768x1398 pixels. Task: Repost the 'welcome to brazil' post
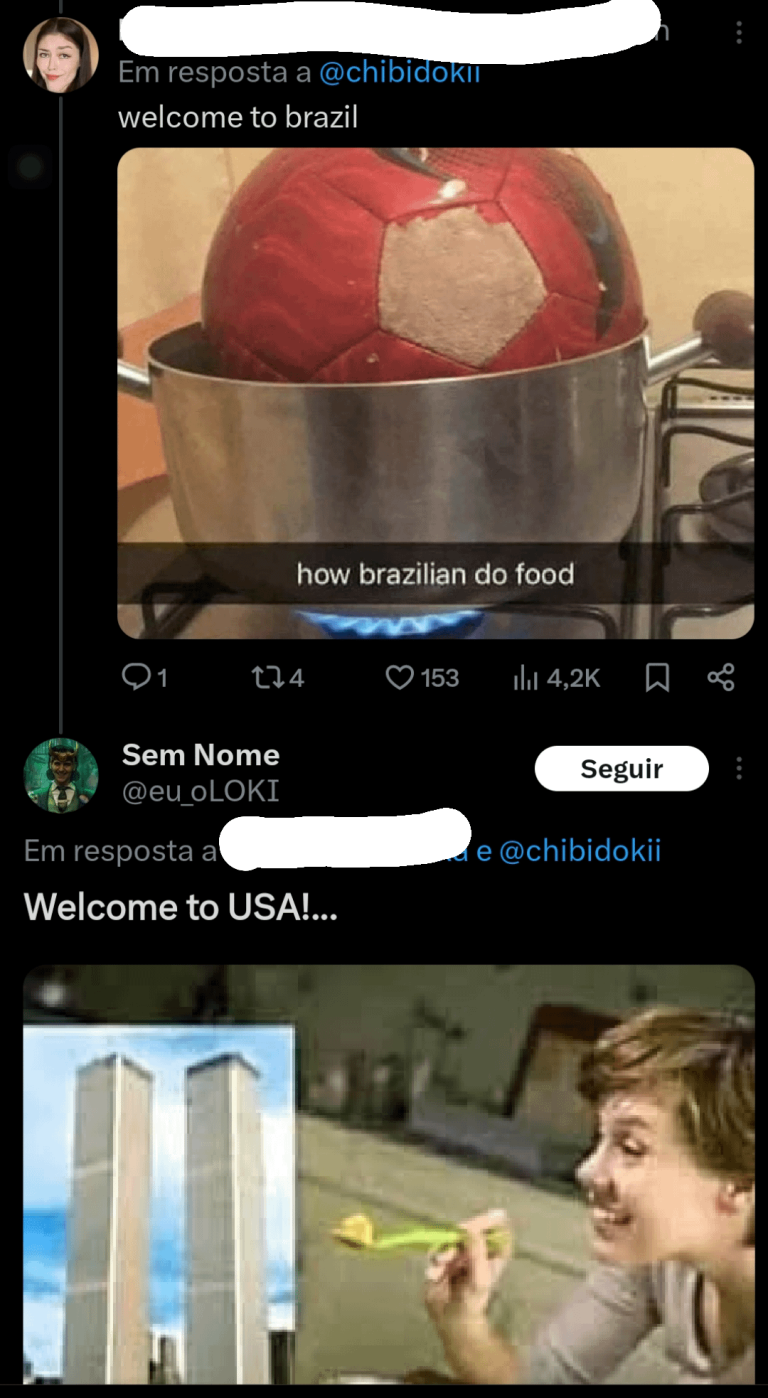pyautogui.click(x=265, y=678)
